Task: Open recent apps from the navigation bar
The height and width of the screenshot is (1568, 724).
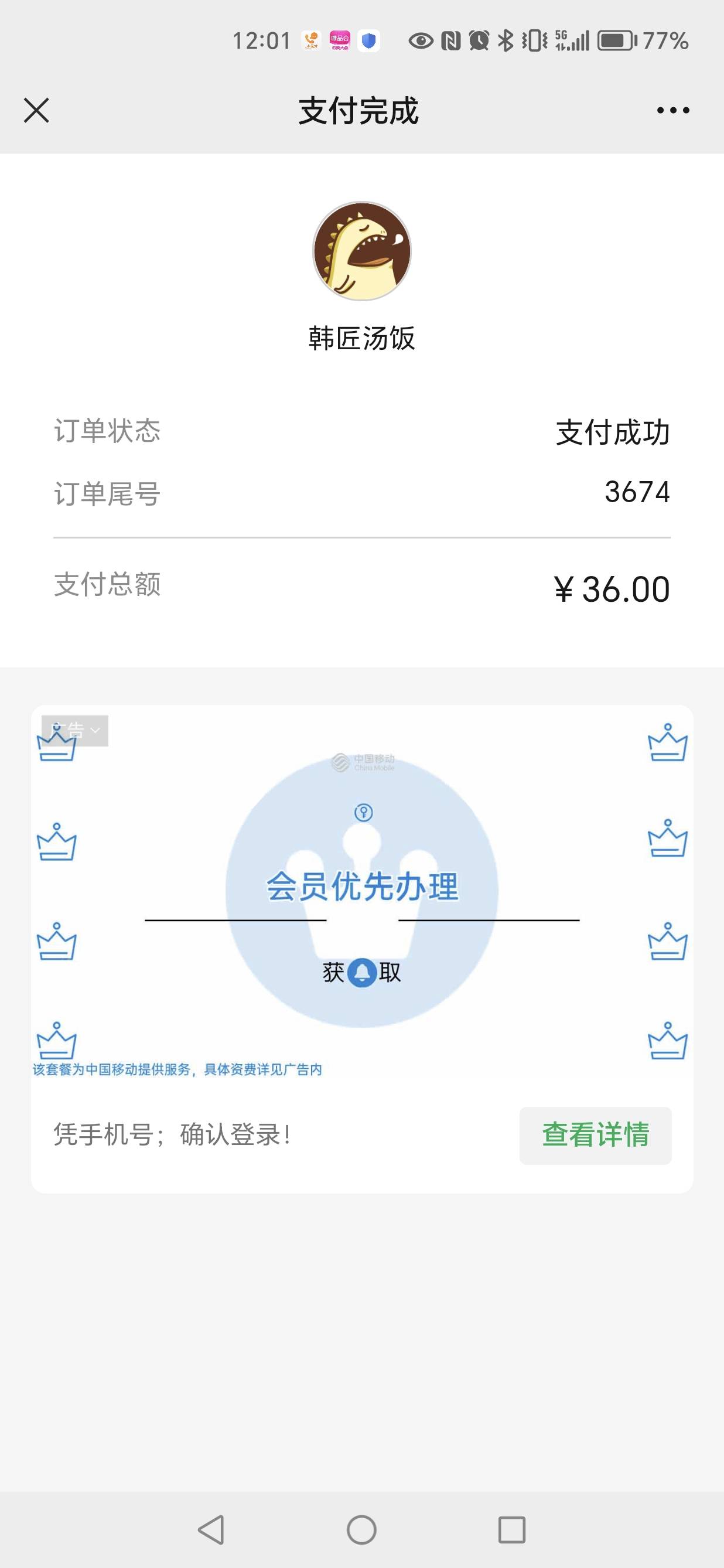Action: click(512, 1529)
